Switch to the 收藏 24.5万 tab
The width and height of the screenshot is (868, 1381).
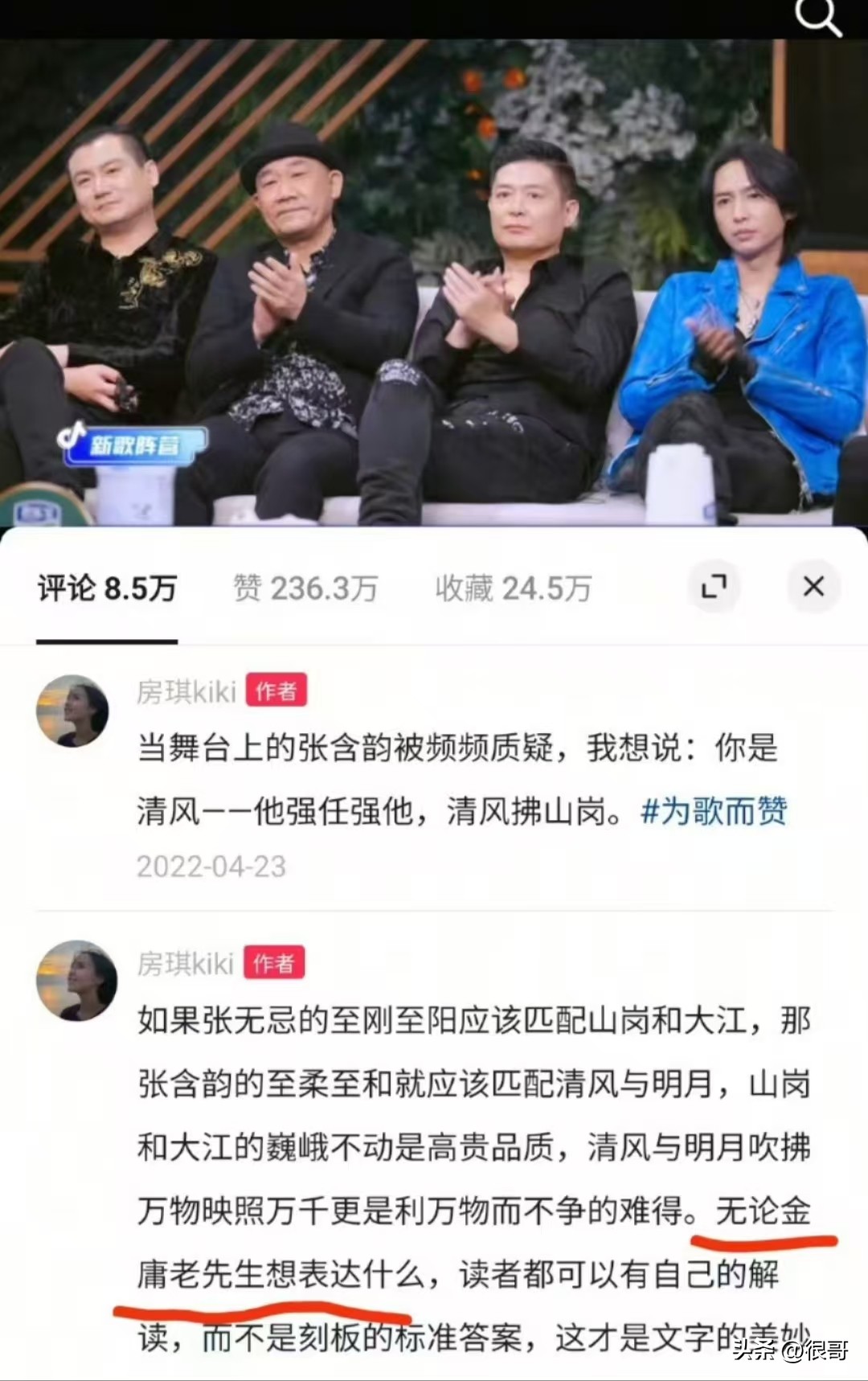tap(513, 589)
